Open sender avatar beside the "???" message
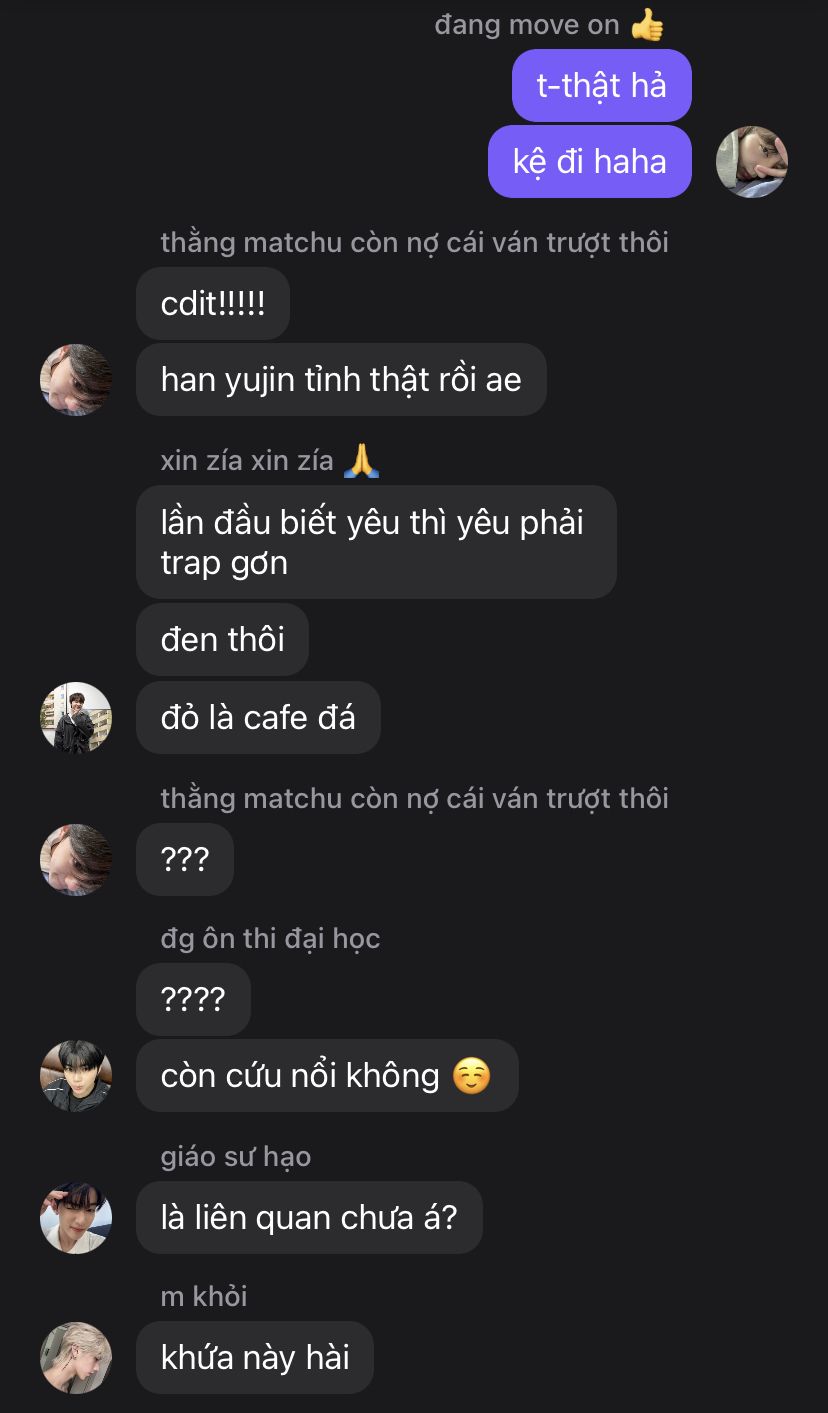 76,860
